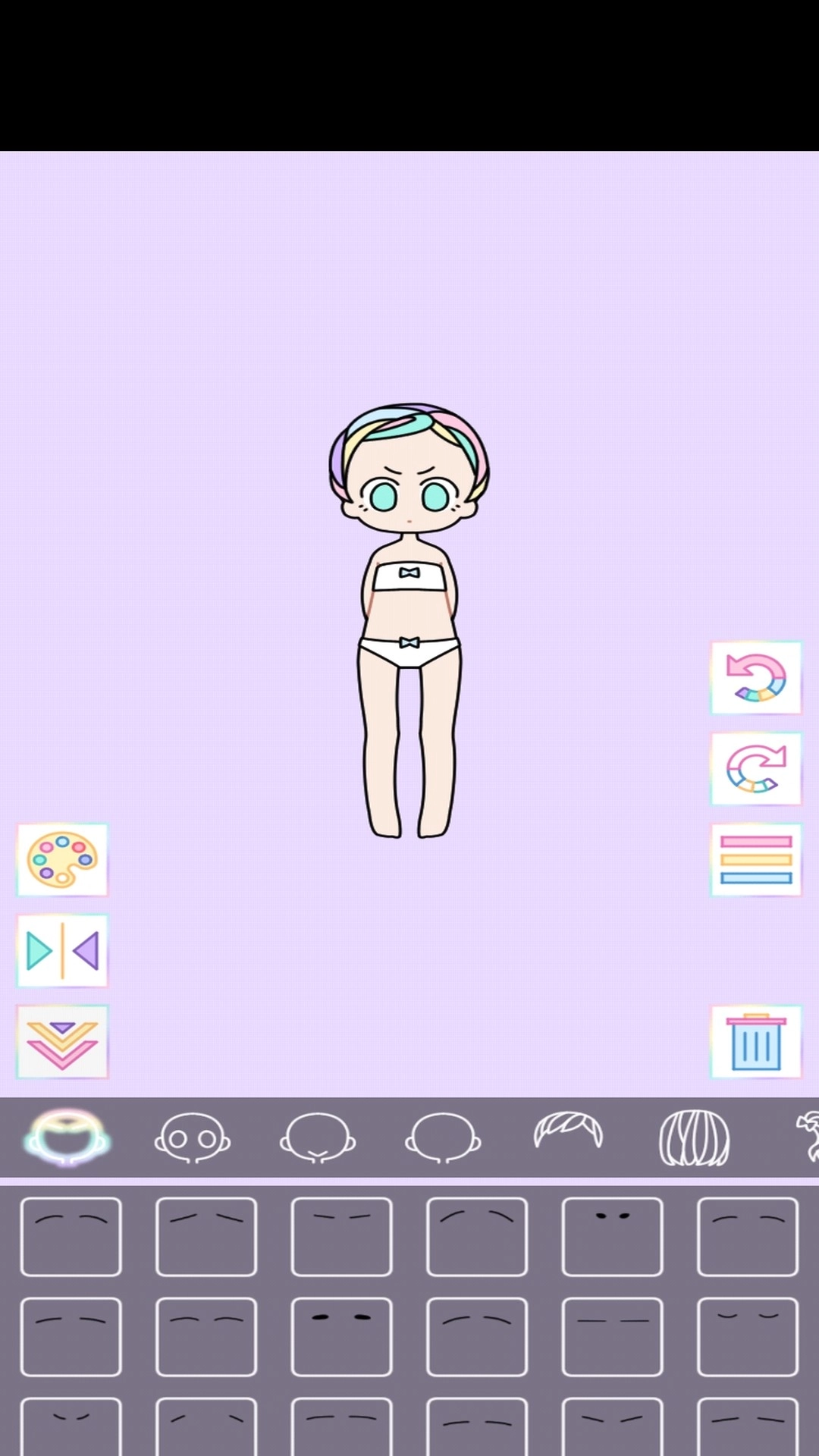Screen dimensions: 819x1456
Task: Open the color palette picker
Action: click(62, 861)
